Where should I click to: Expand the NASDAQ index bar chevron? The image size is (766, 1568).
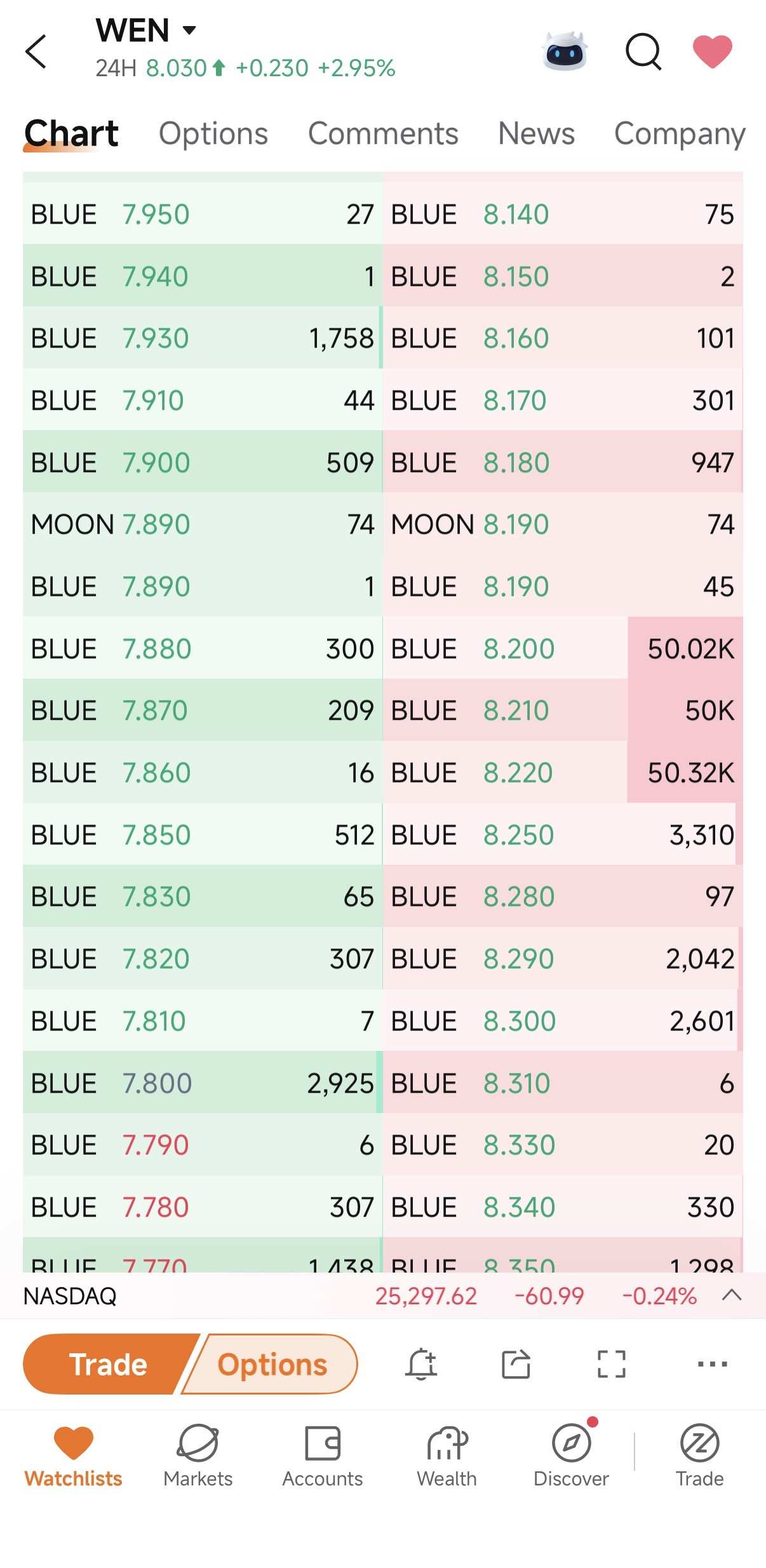pyautogui.click(x=732, y=1295)
